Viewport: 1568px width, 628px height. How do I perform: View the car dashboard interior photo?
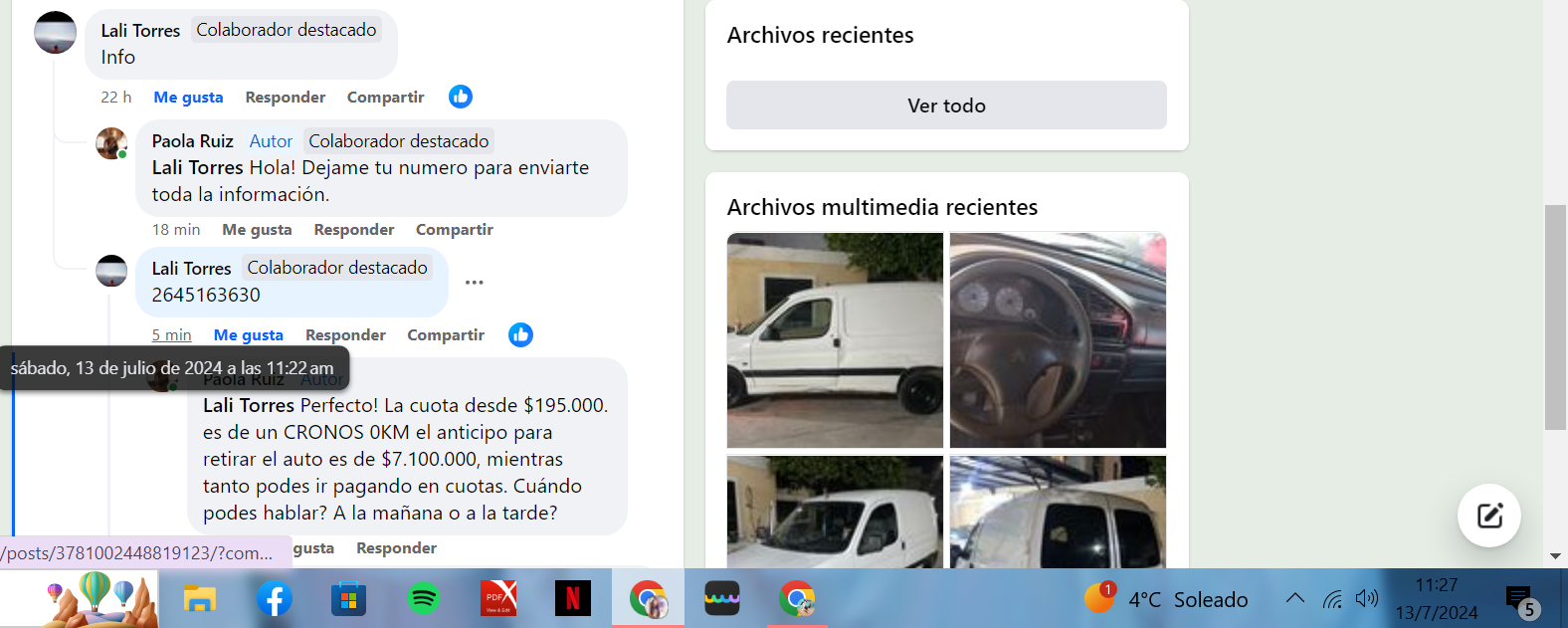click(x=1058, y=339)
